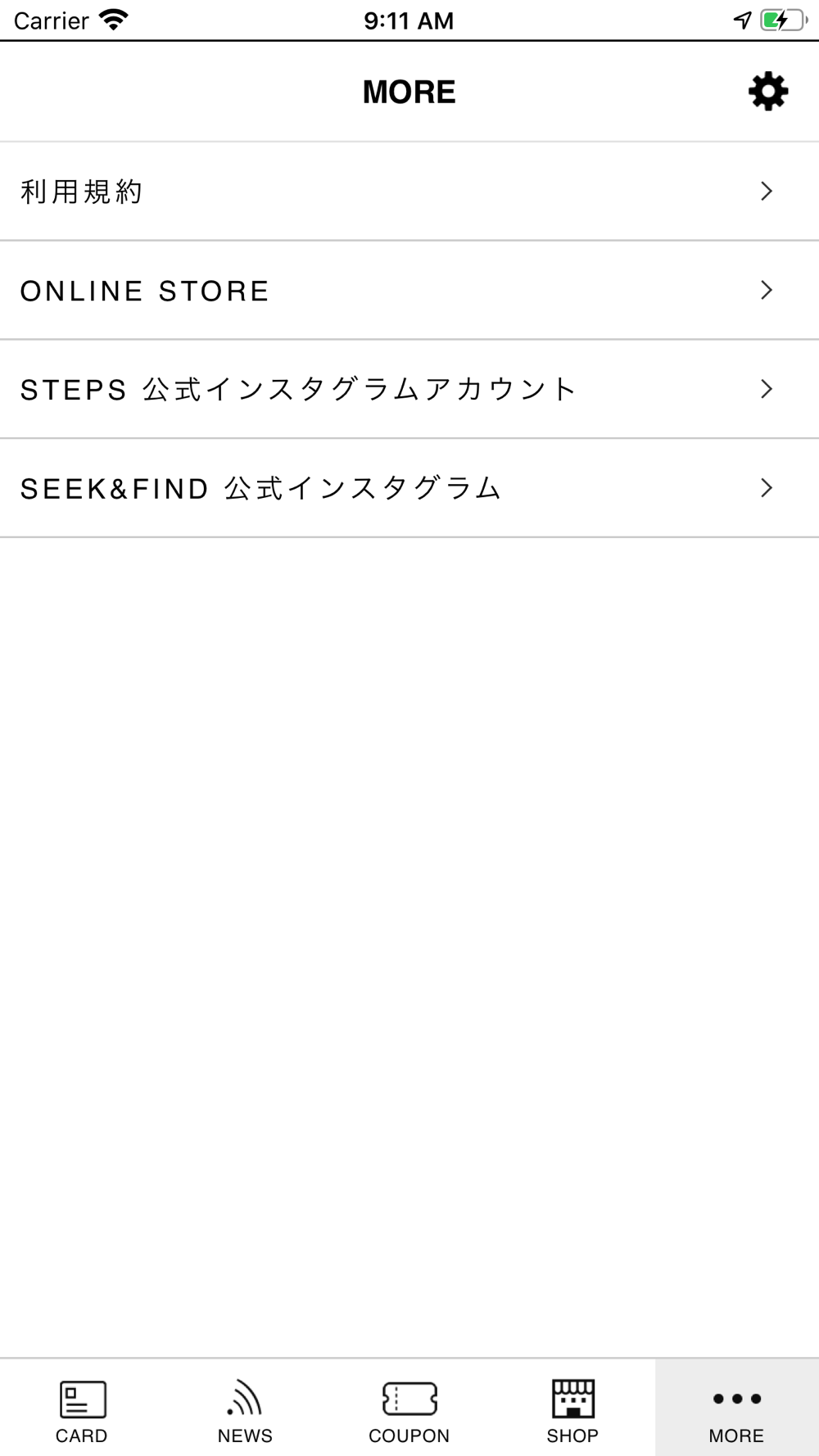Tap the MORE tab

(737, 1409)
